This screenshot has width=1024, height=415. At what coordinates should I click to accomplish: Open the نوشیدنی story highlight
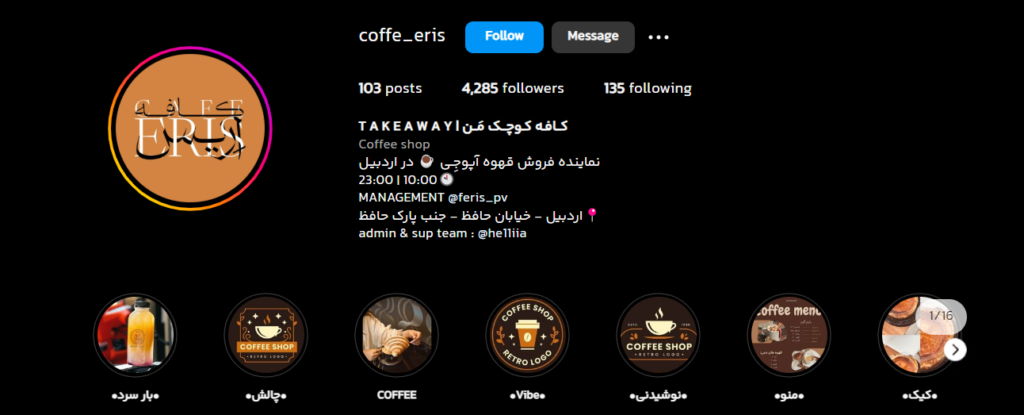point(658,334)
